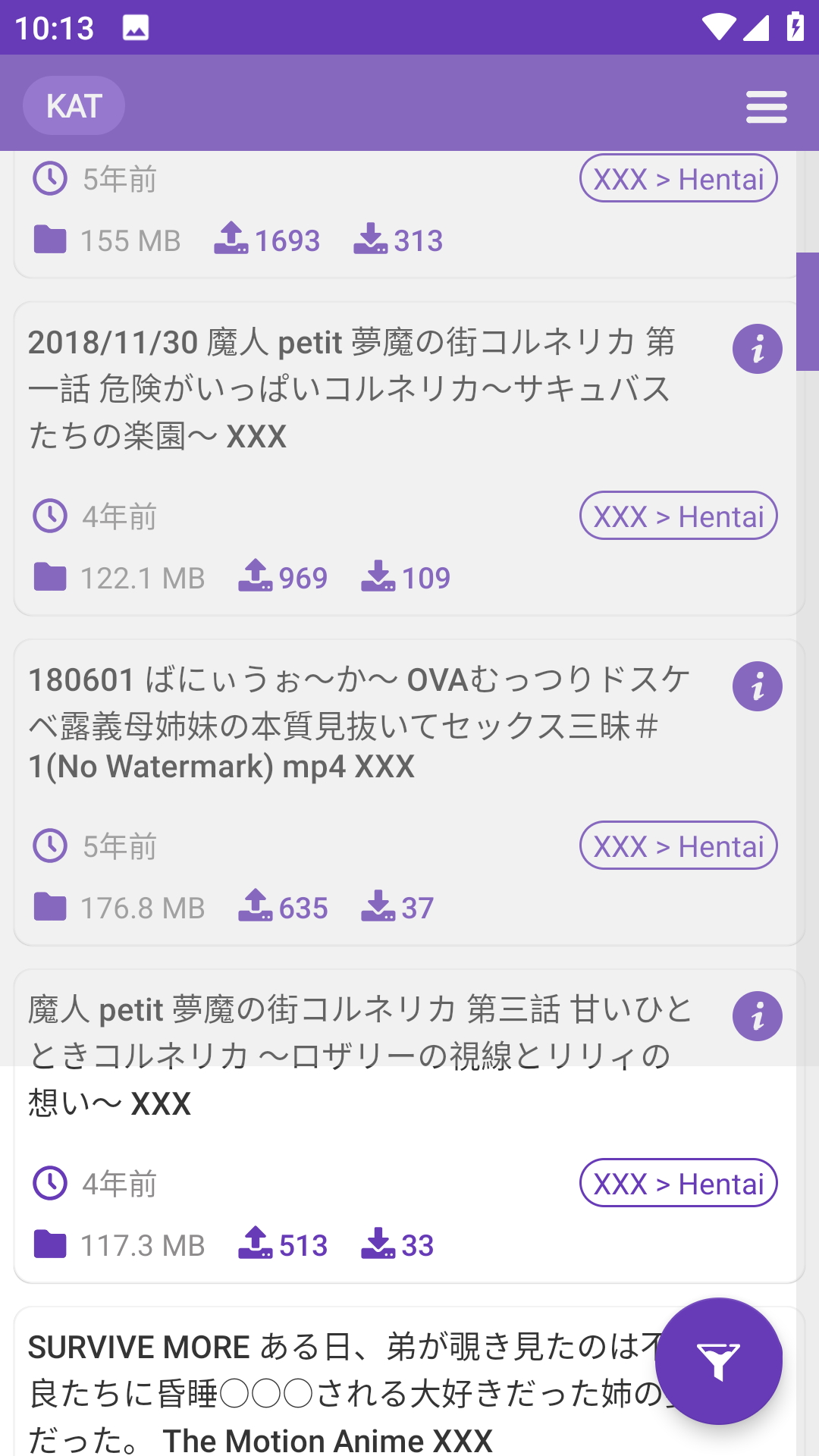Image resolution: width=819 pixels, height=1456 pixels.
Task: Tap the folder size icon next to 122.1 MB
Action: pyautogui.click(x=49, y=577)
